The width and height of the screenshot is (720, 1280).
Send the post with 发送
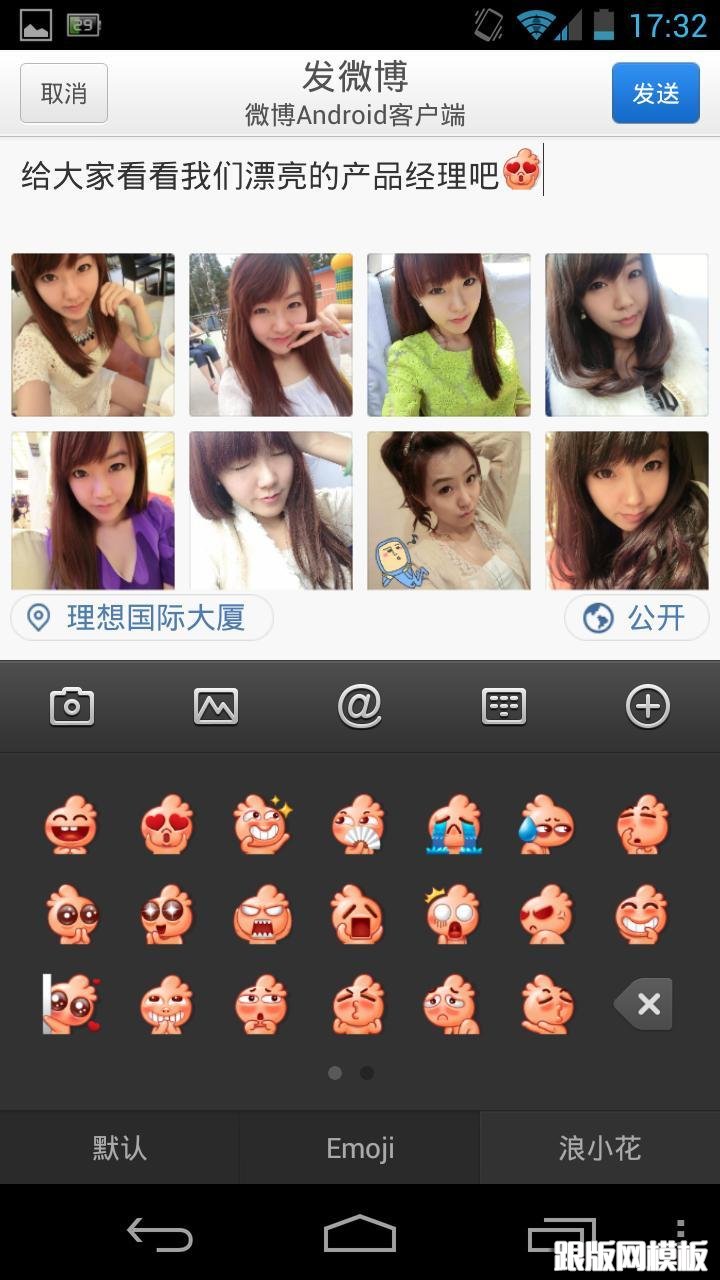click(656, 93)
